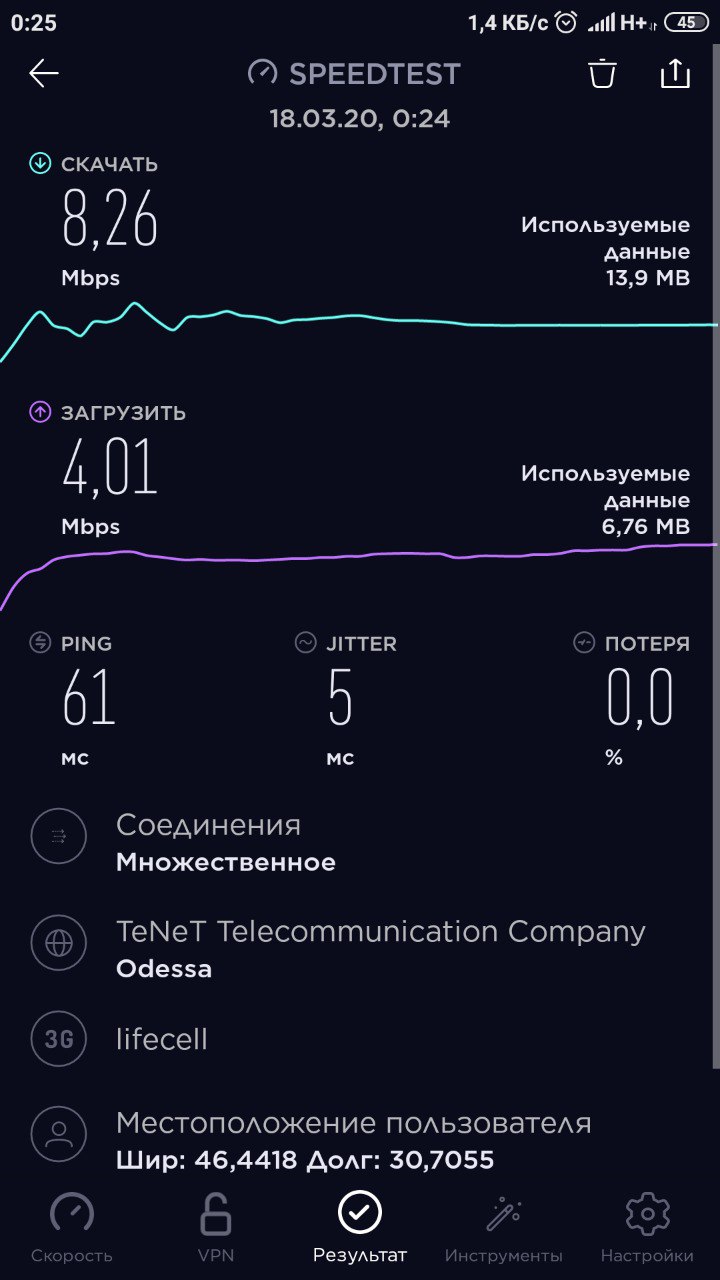Go back using the top-left arrow

(x=44, y=73)
